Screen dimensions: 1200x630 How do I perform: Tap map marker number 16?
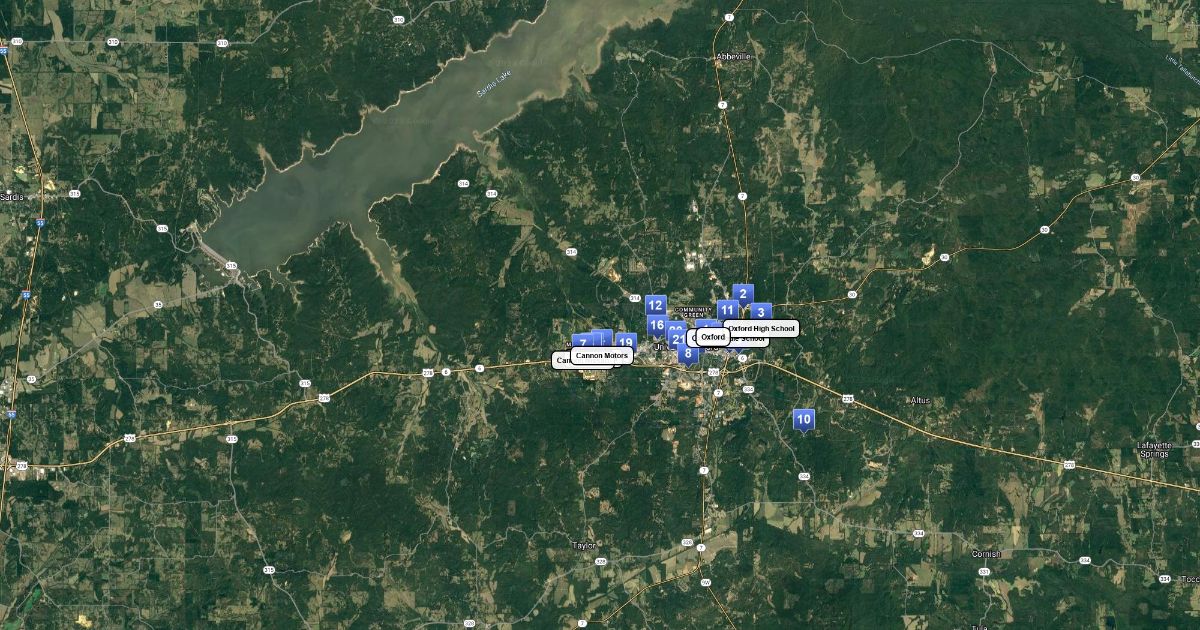pyautogui.click(x=657, y=325)
